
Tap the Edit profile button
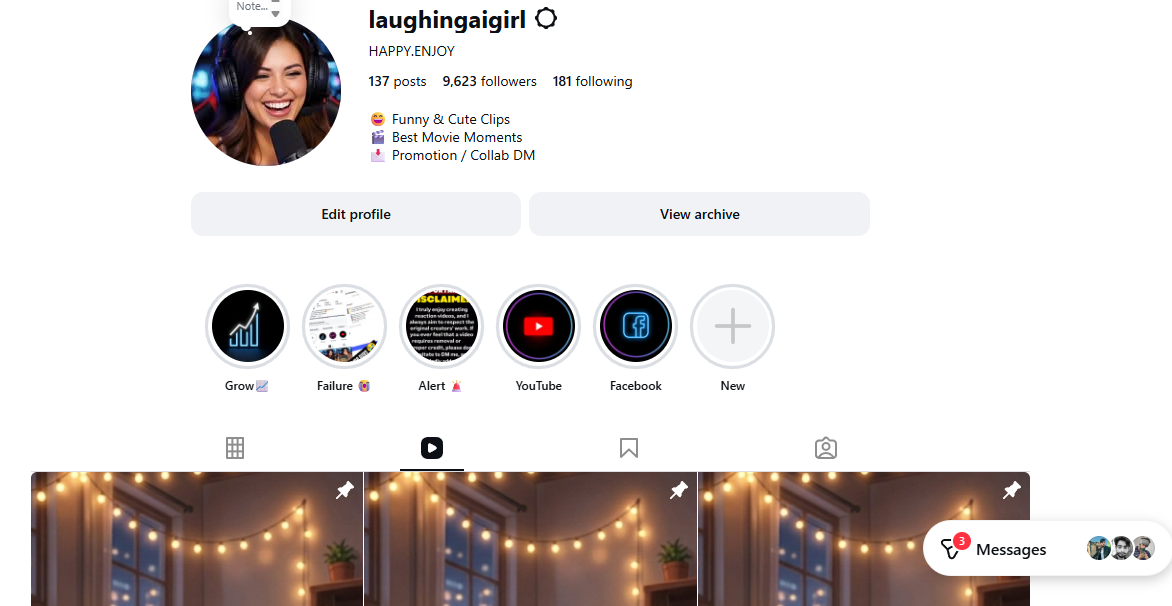point(355,214)
